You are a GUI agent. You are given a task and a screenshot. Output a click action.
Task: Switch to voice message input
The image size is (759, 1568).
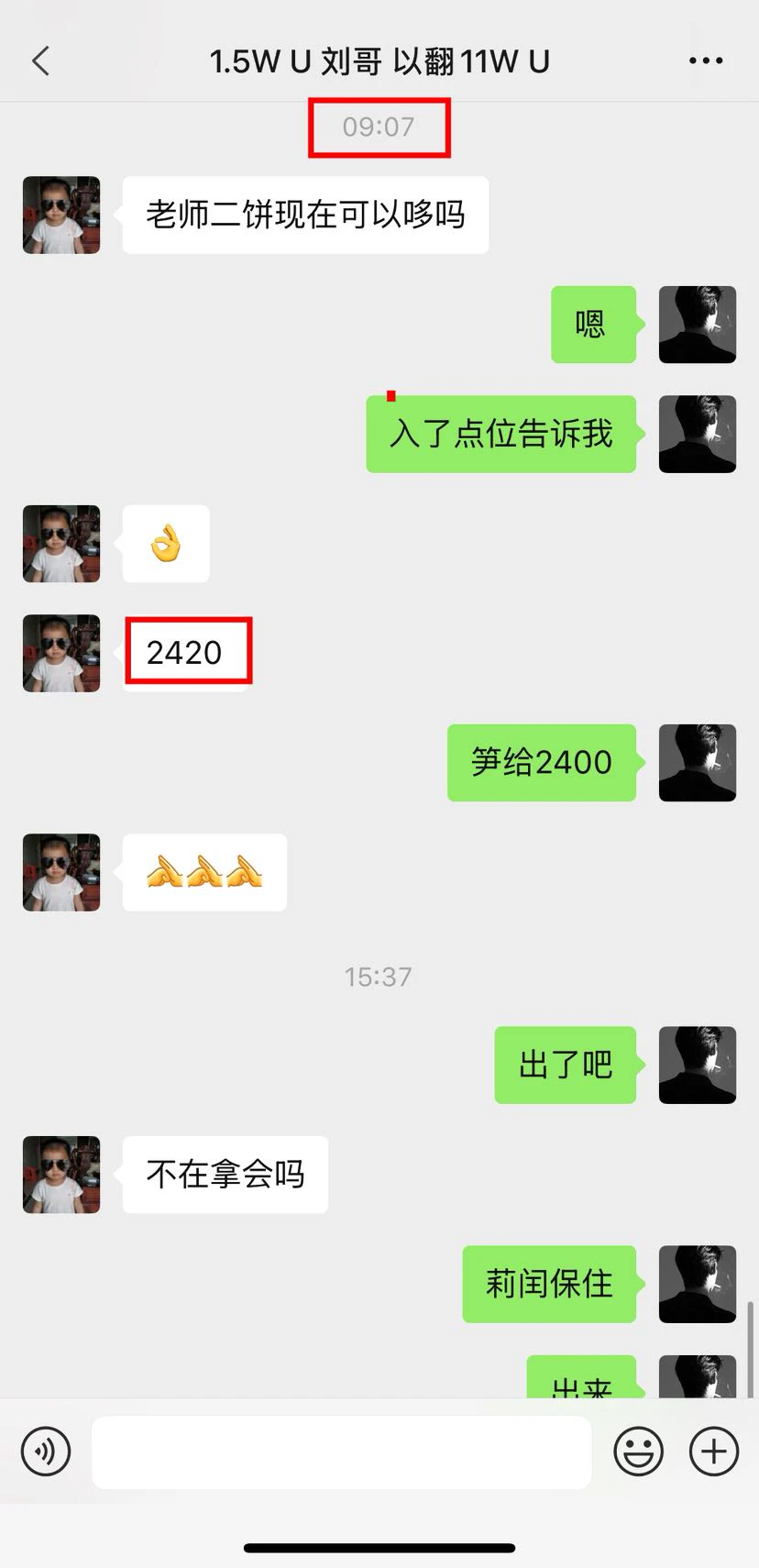(x=46, y=1452)
